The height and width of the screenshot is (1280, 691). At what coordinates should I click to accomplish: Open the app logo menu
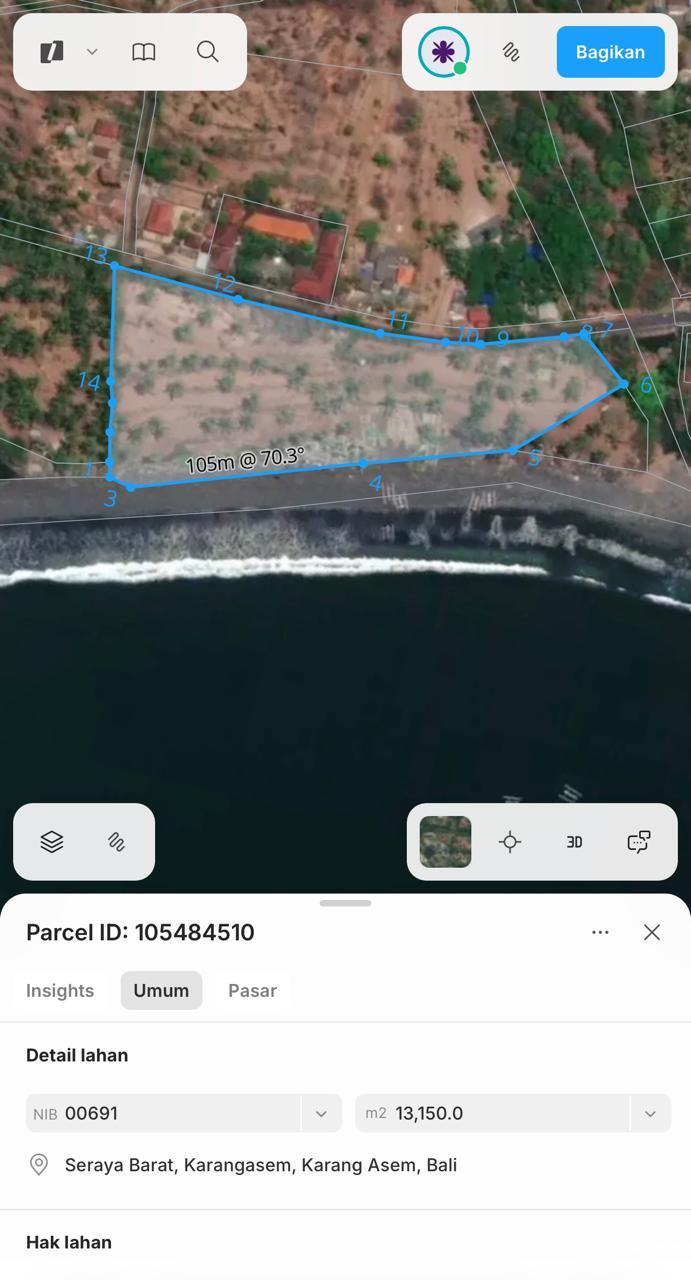[52, 52]
